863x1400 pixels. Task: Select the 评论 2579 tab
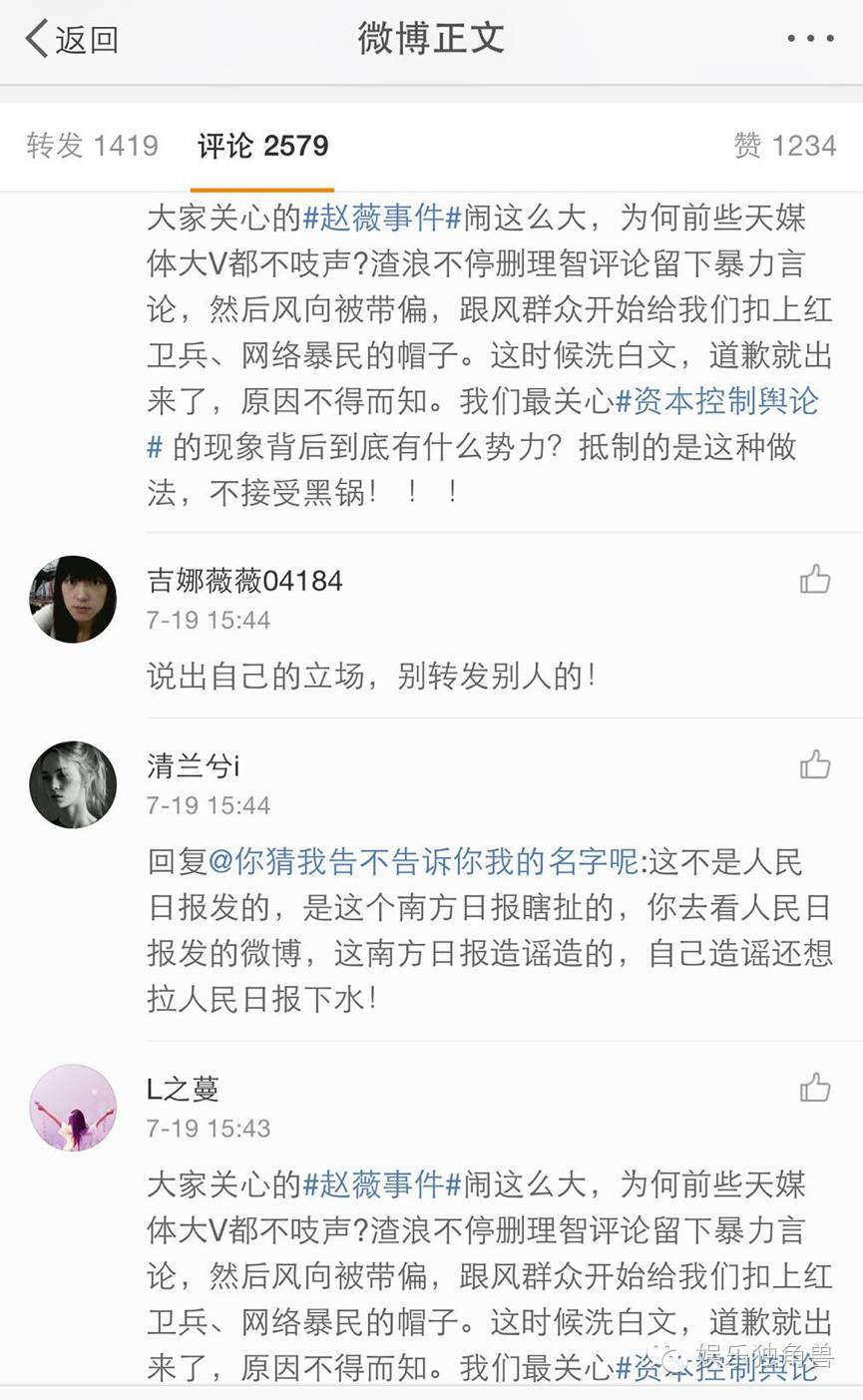pyautogui.click(x=262, y=146)
